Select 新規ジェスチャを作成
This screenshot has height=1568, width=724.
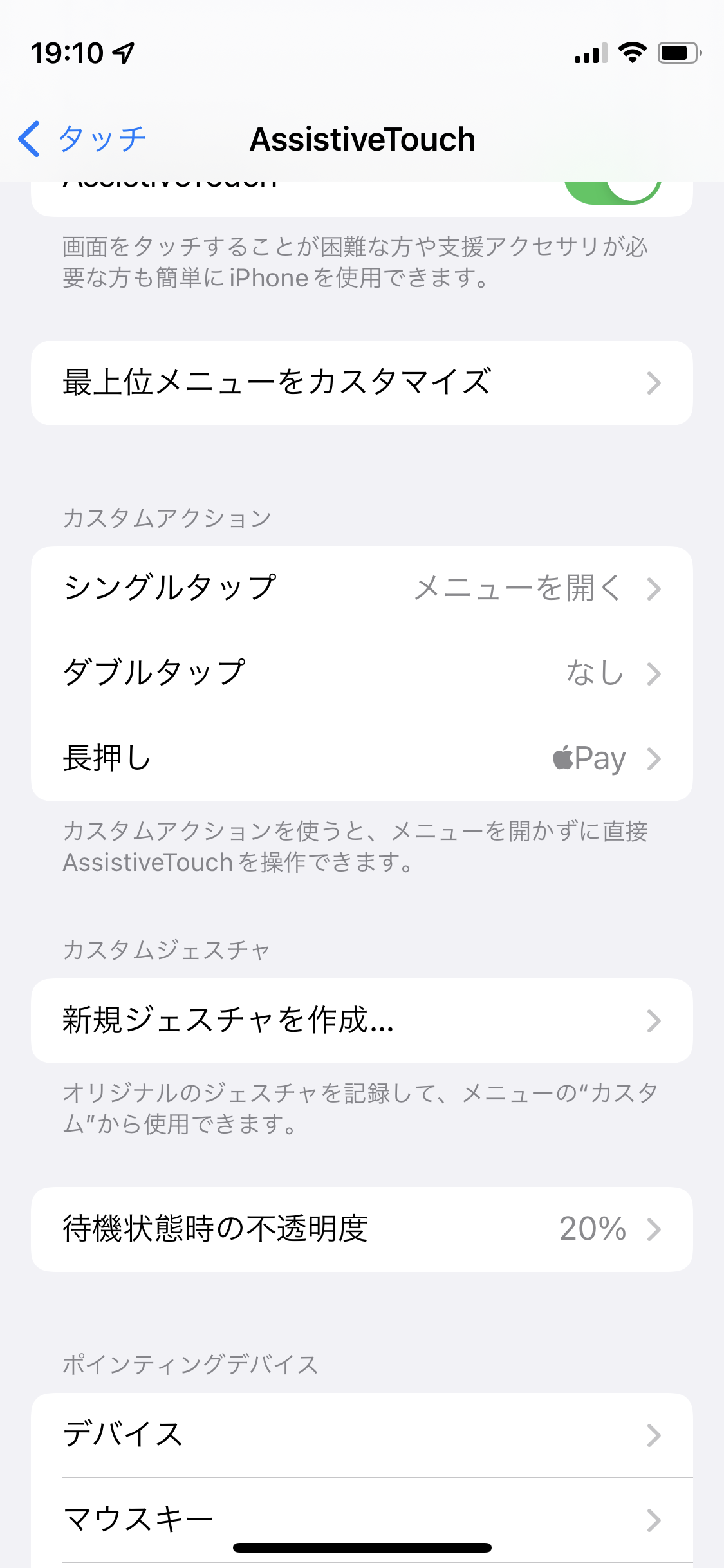point(362,1021)
